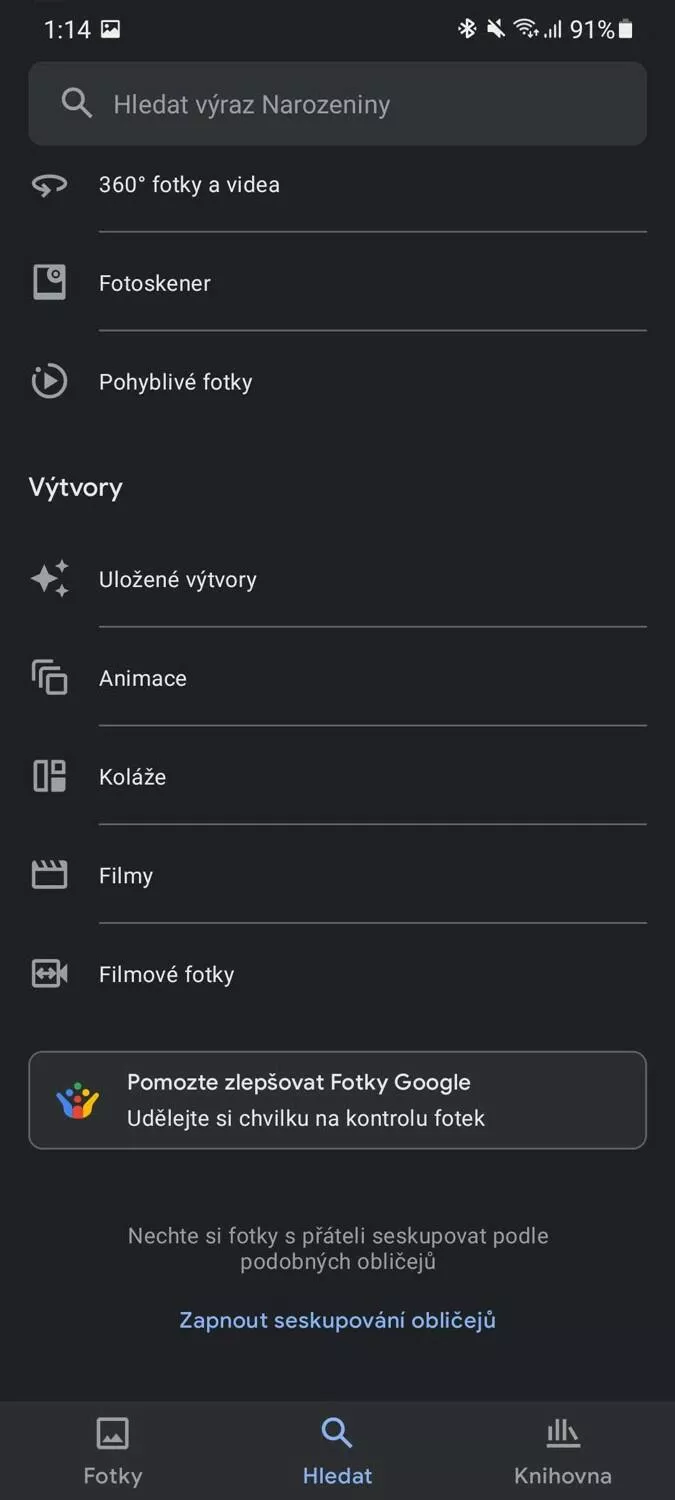The height and width of the screenshot is (1500, 675).
Task: Open the Fotoskener row
Action: [x=337, y=283]
